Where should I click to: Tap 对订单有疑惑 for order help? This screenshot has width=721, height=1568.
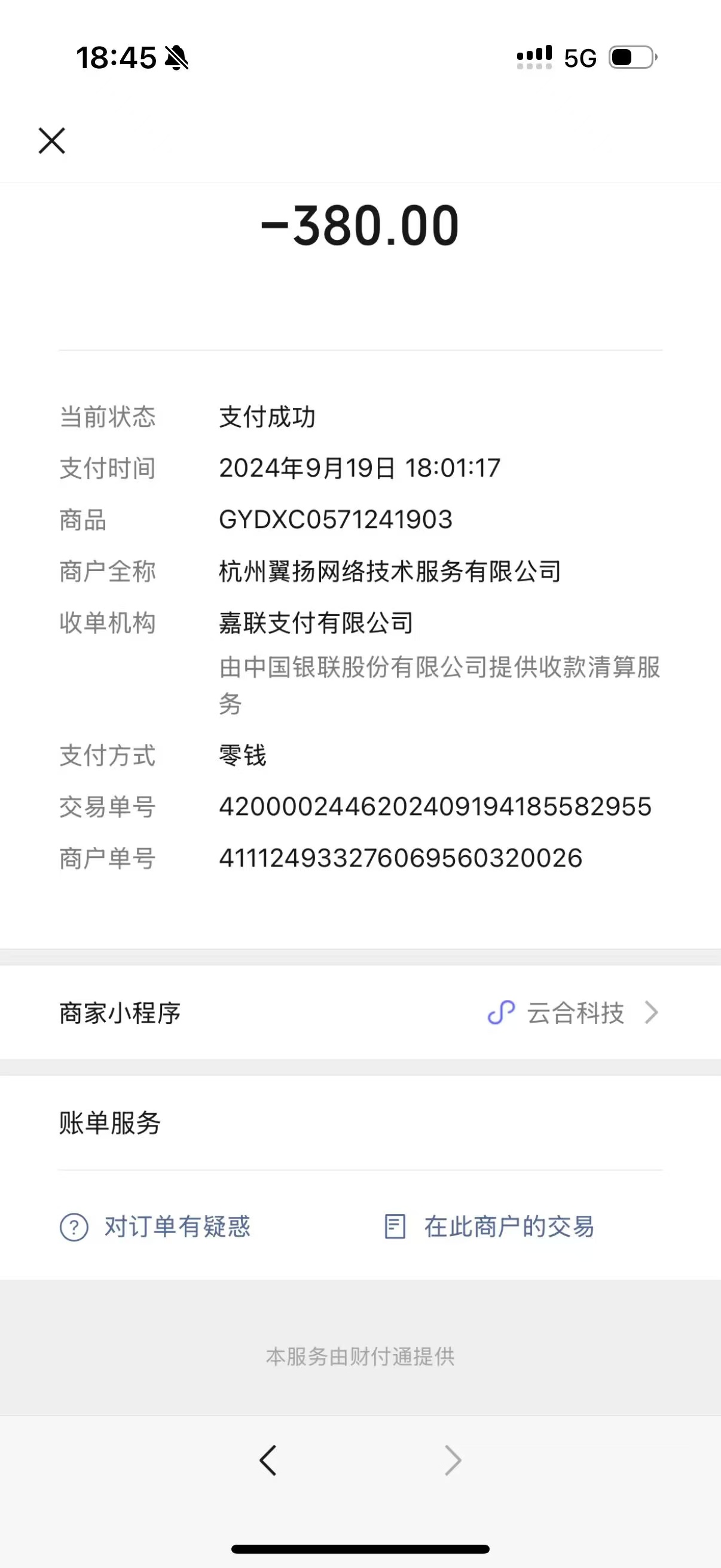click(156, 1227)
